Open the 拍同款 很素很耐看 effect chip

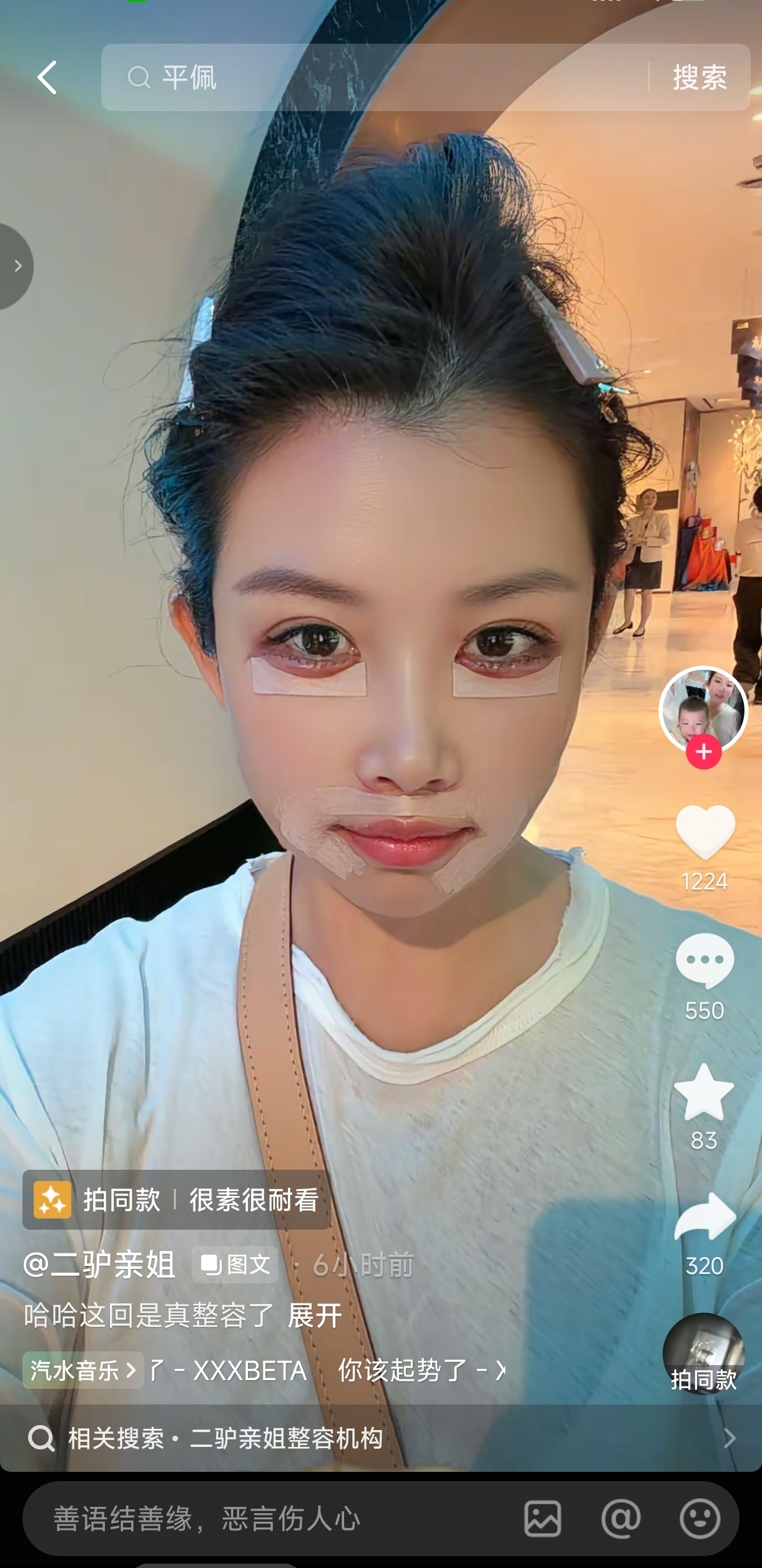tap(177, 1200)
